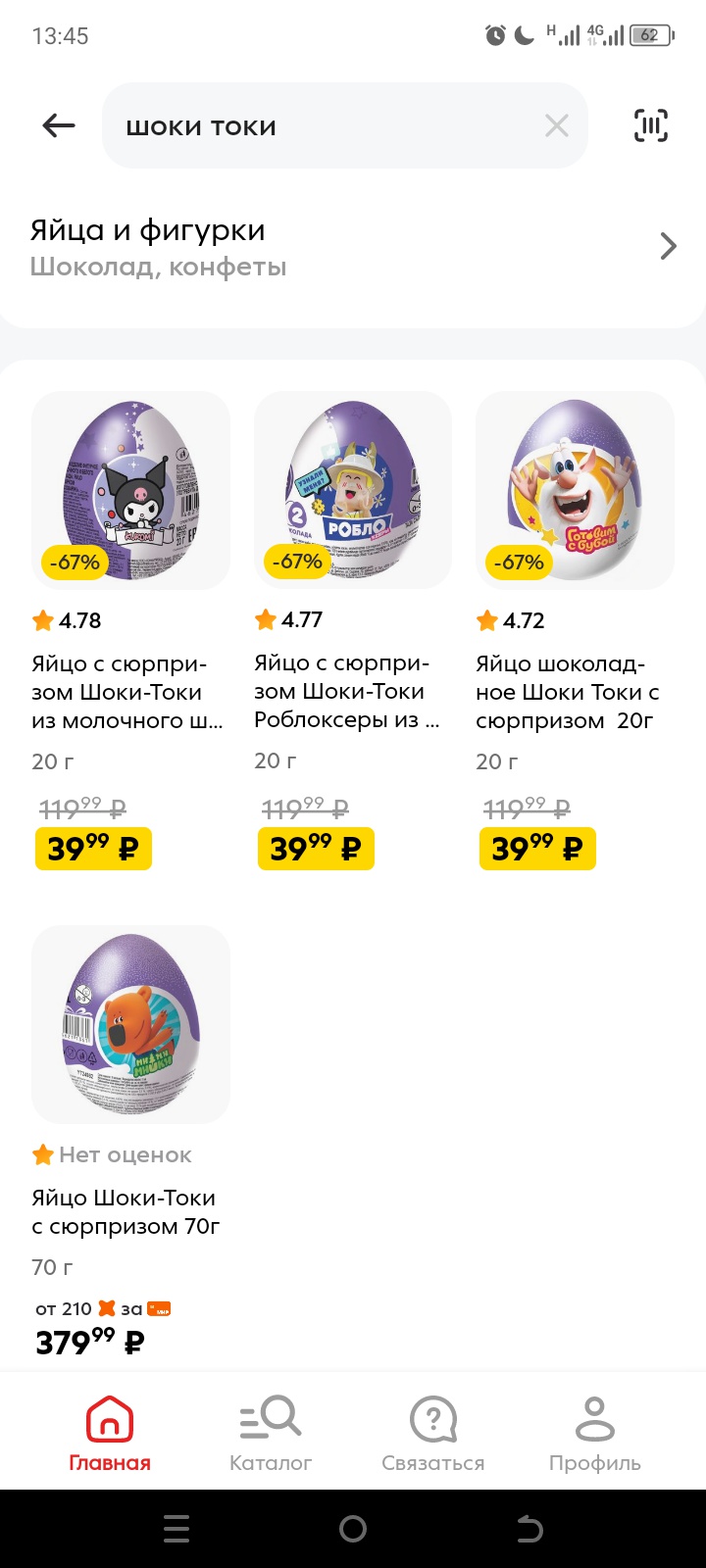Screen dimensions: 706x1568
Task: Tap the system back button
Action: pyautogui.click(x=529, y=1529)
